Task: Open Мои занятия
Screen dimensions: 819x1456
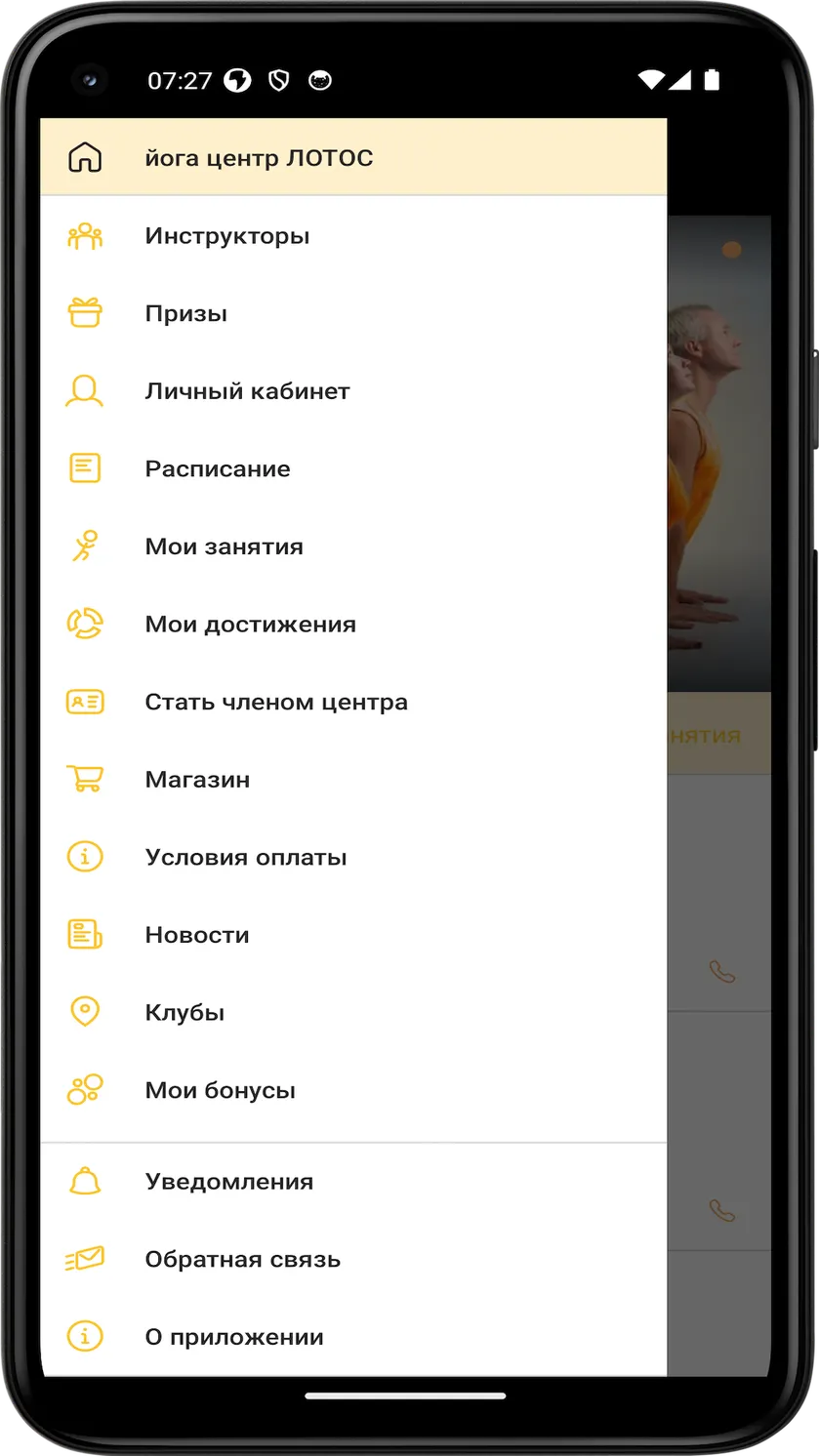Action: (353, 546)
